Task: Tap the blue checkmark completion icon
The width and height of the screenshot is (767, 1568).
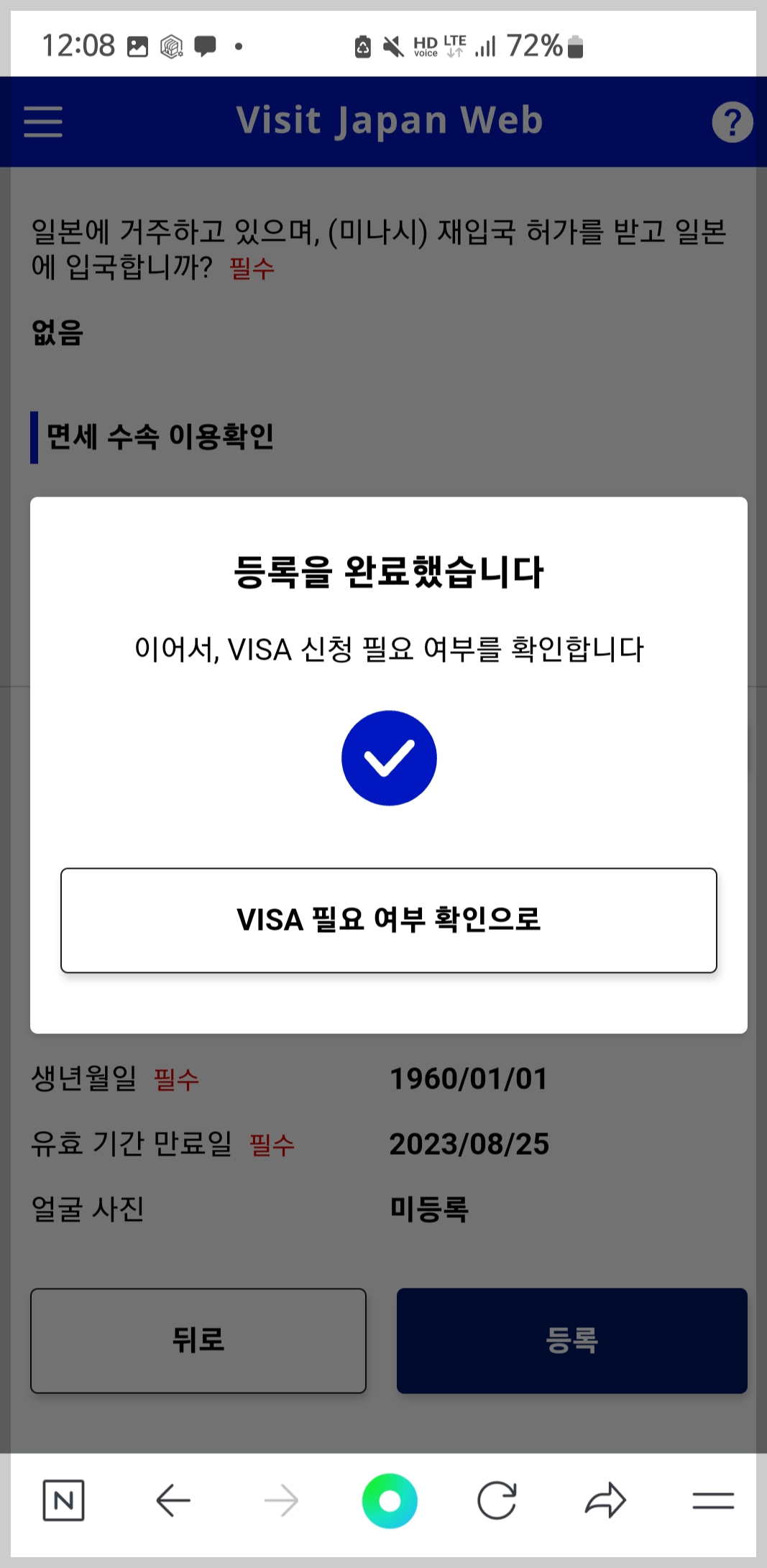Action: (389, 757)
